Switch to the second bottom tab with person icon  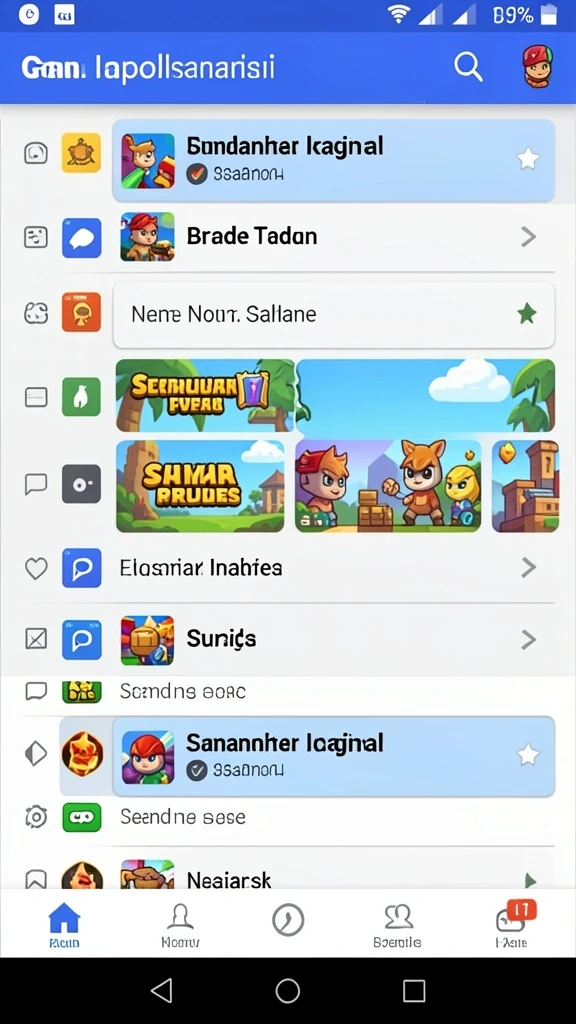tap(180, 924)
